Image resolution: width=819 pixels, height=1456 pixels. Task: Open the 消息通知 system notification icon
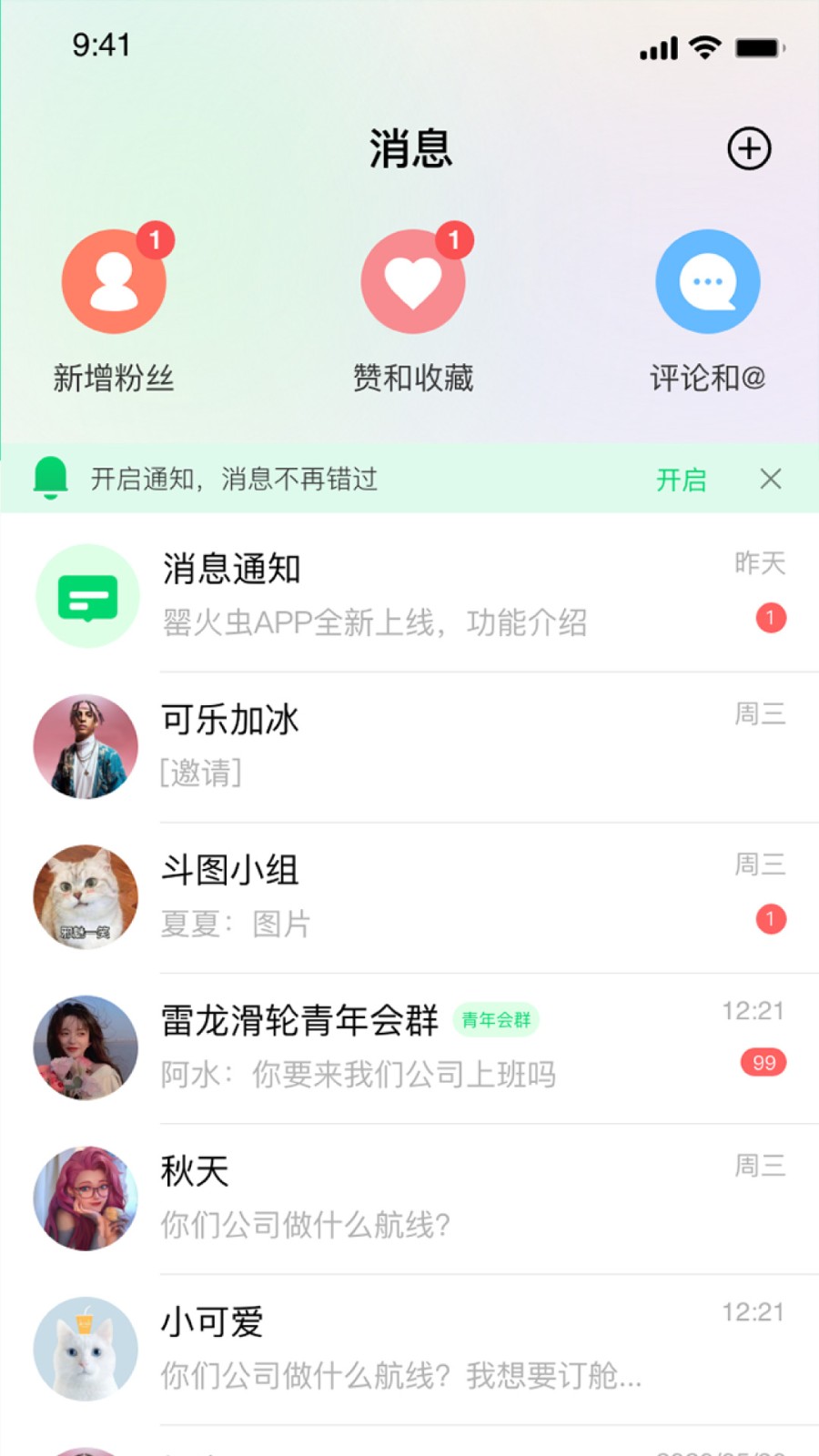86,595
